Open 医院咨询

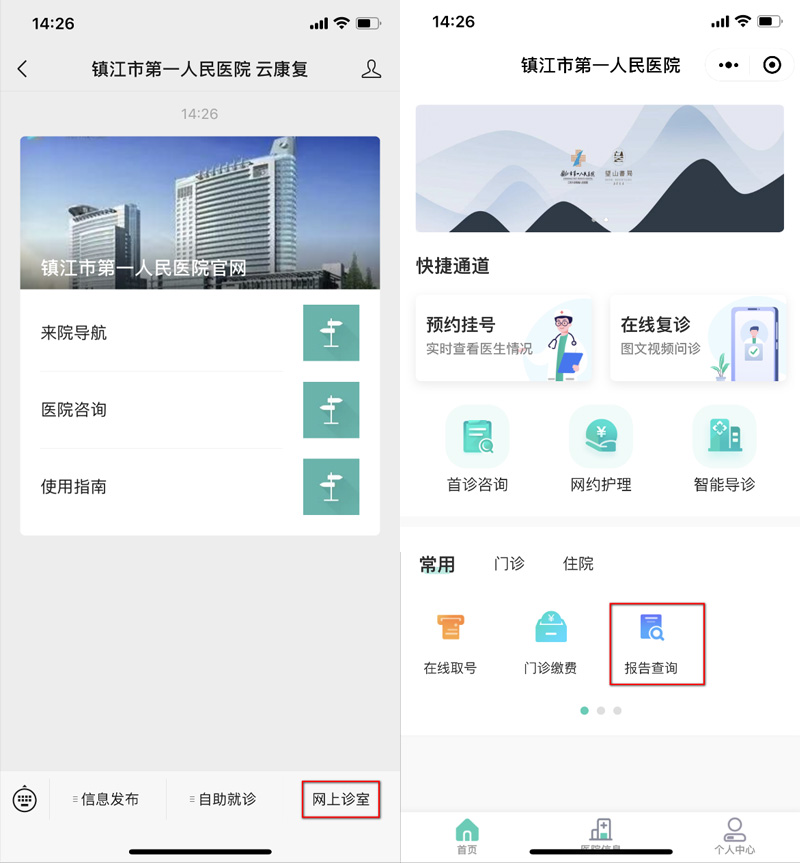coord(200,410)
